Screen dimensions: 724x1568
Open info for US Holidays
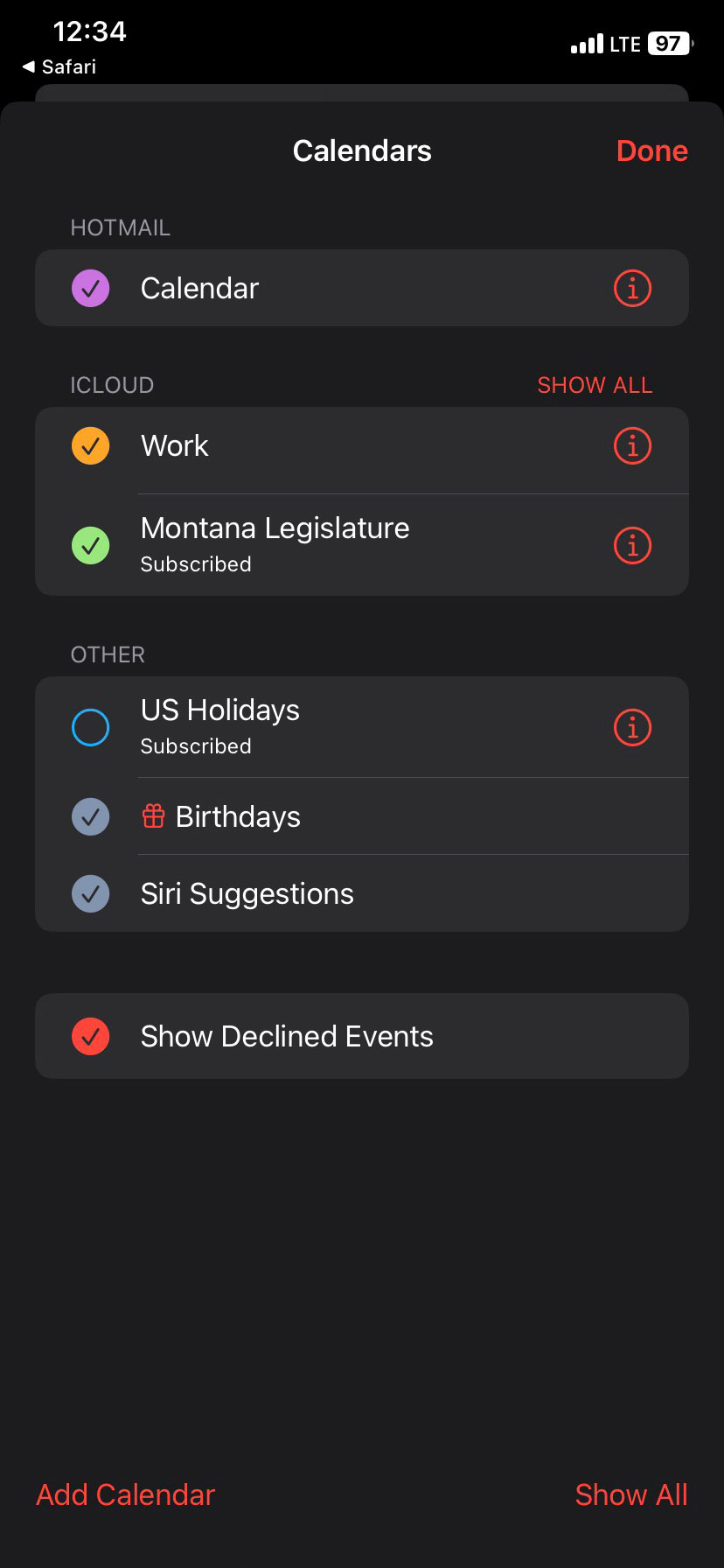(632, 727)
